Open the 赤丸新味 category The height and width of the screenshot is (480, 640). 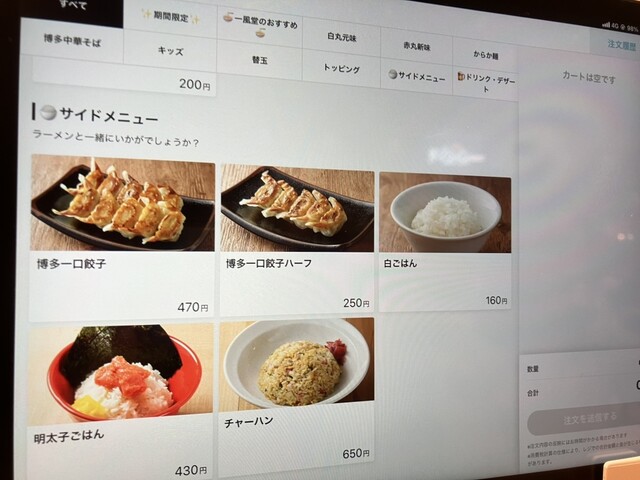[415, 45]
